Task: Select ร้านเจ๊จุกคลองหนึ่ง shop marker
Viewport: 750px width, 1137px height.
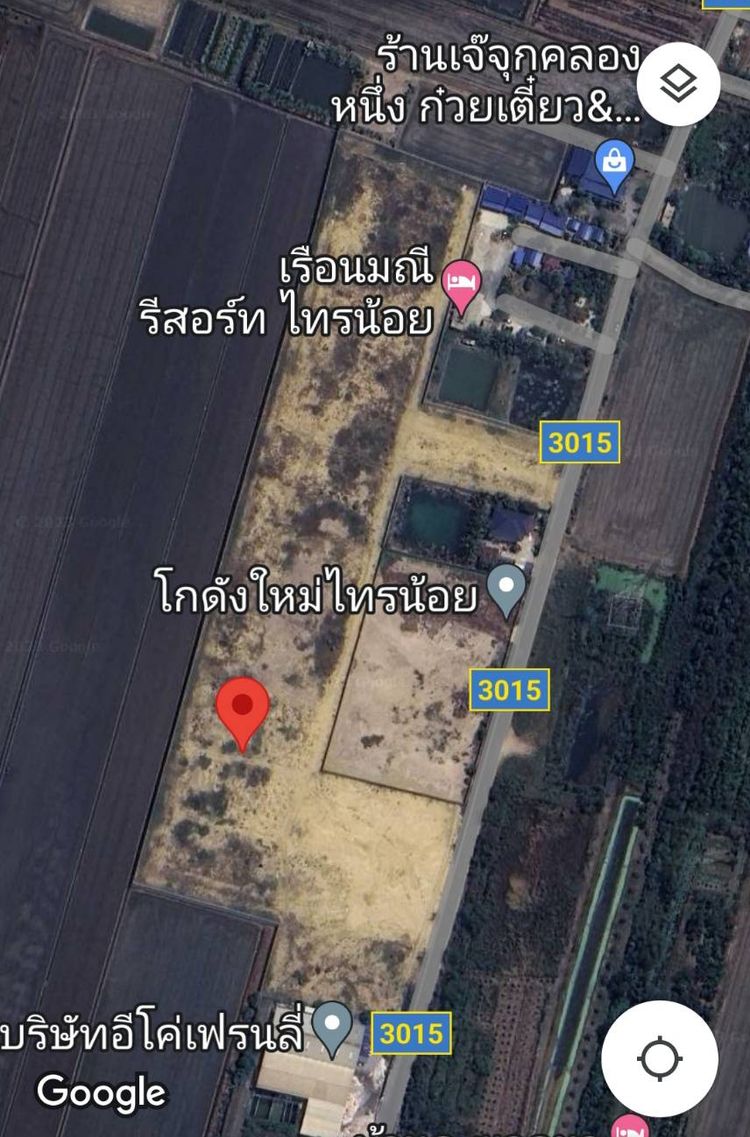Action: pyautogui.click(x=612, y=160)
